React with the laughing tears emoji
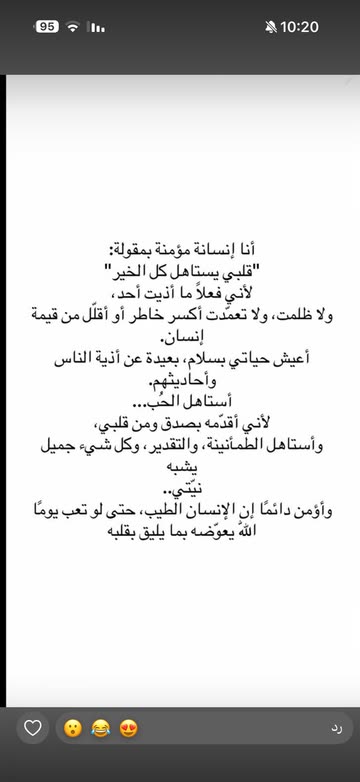The width and height of the screenshot is (360, 782). pos(101,729)
